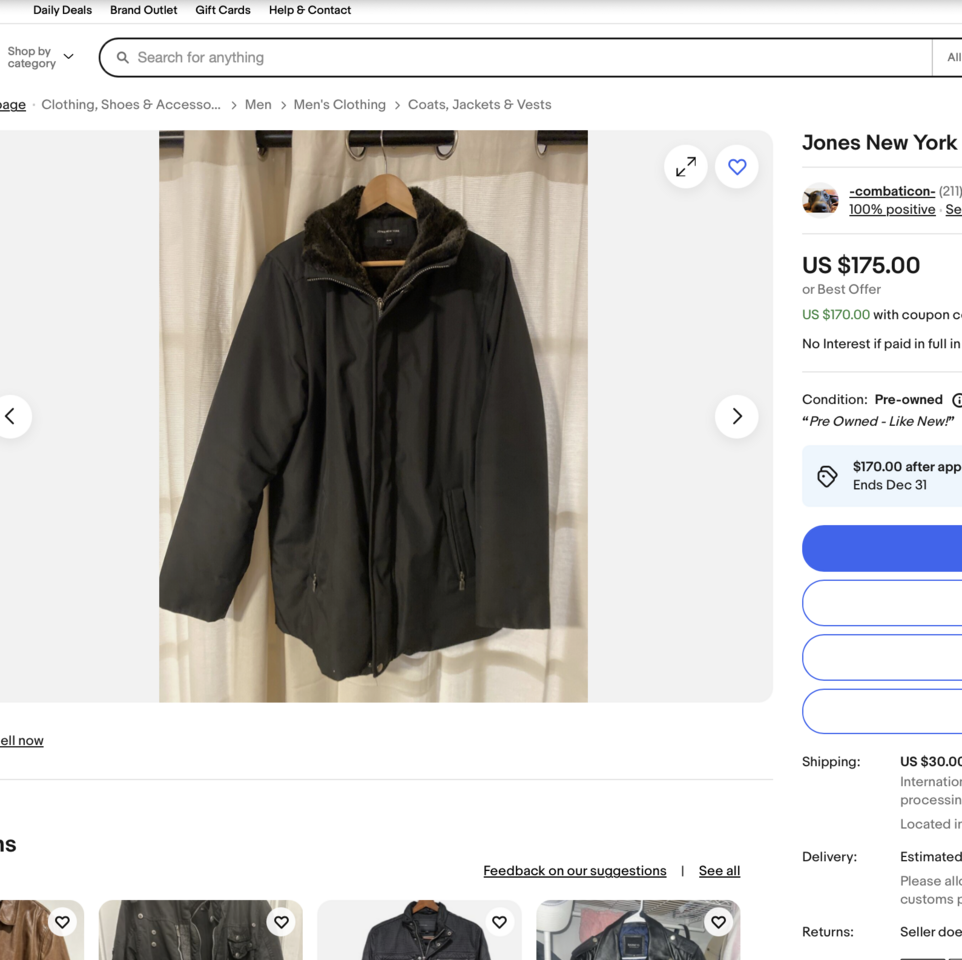Tap See all similar items
The height and width of the screenshot is (960, 962).
coord(719,871)
